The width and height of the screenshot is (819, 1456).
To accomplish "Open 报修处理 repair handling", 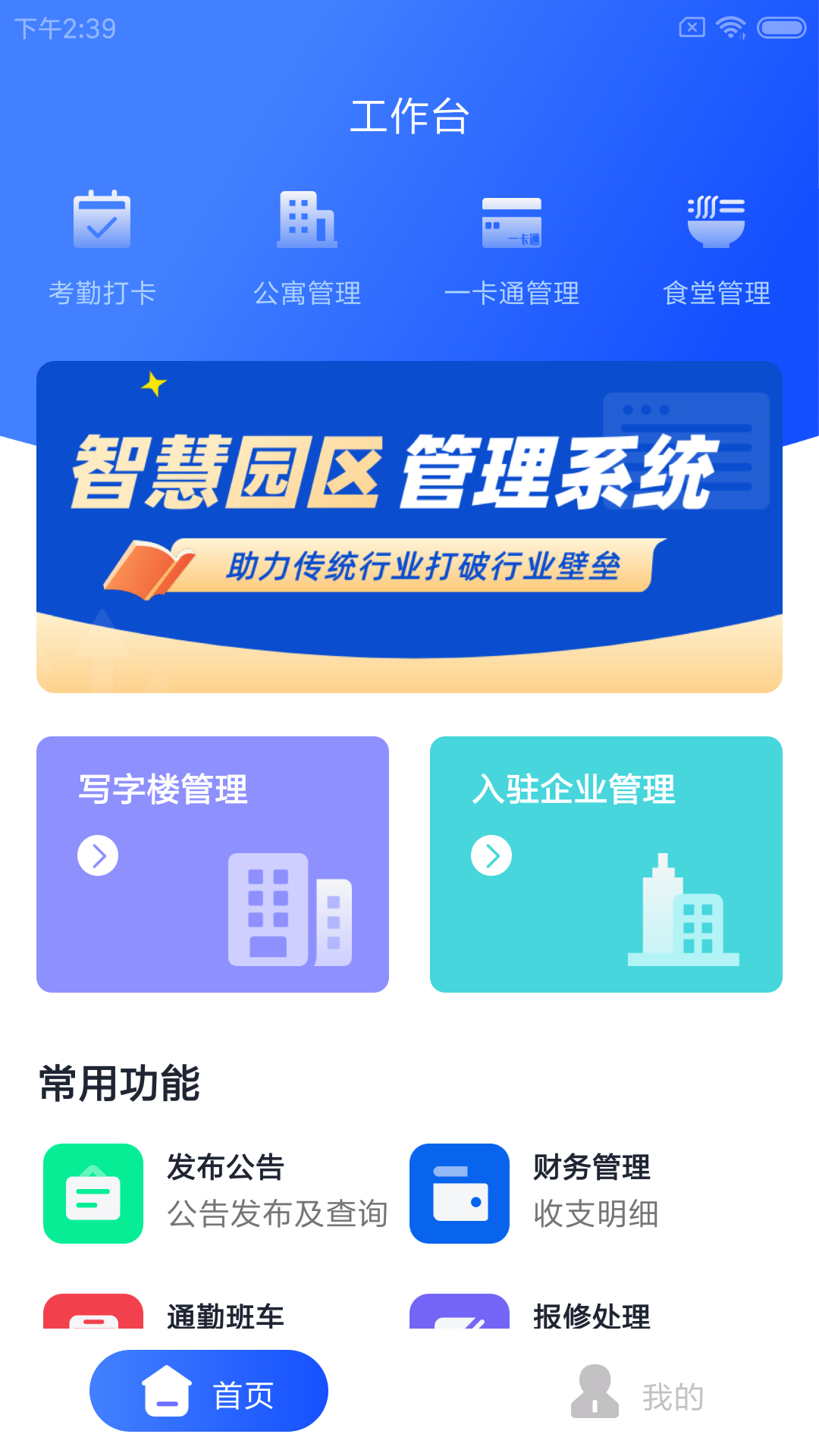I will tap(530, 1311).
